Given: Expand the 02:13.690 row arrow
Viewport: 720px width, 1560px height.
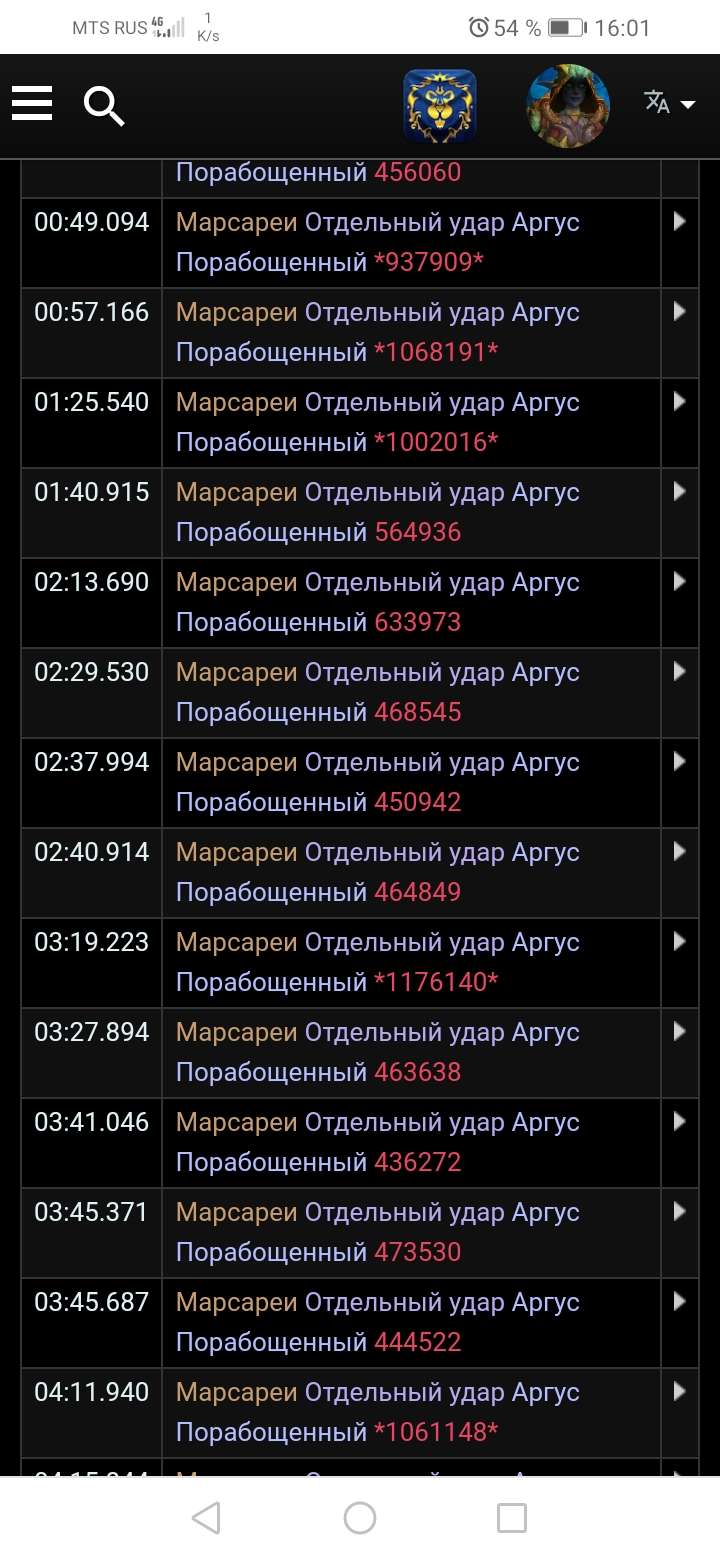Looking at the screenshot, I should pos(680,582).
